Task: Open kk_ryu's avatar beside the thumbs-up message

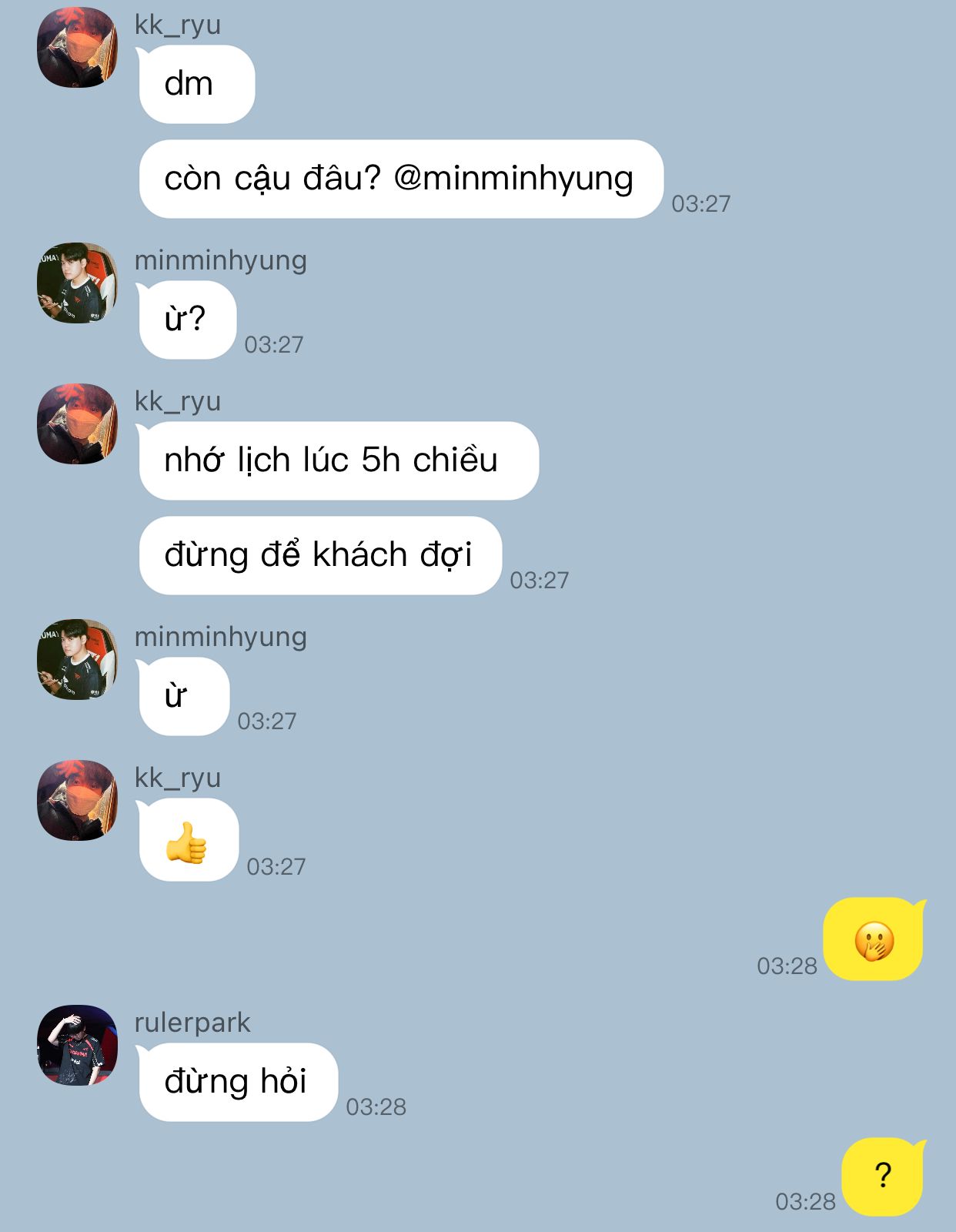Action: coord(77,800)
